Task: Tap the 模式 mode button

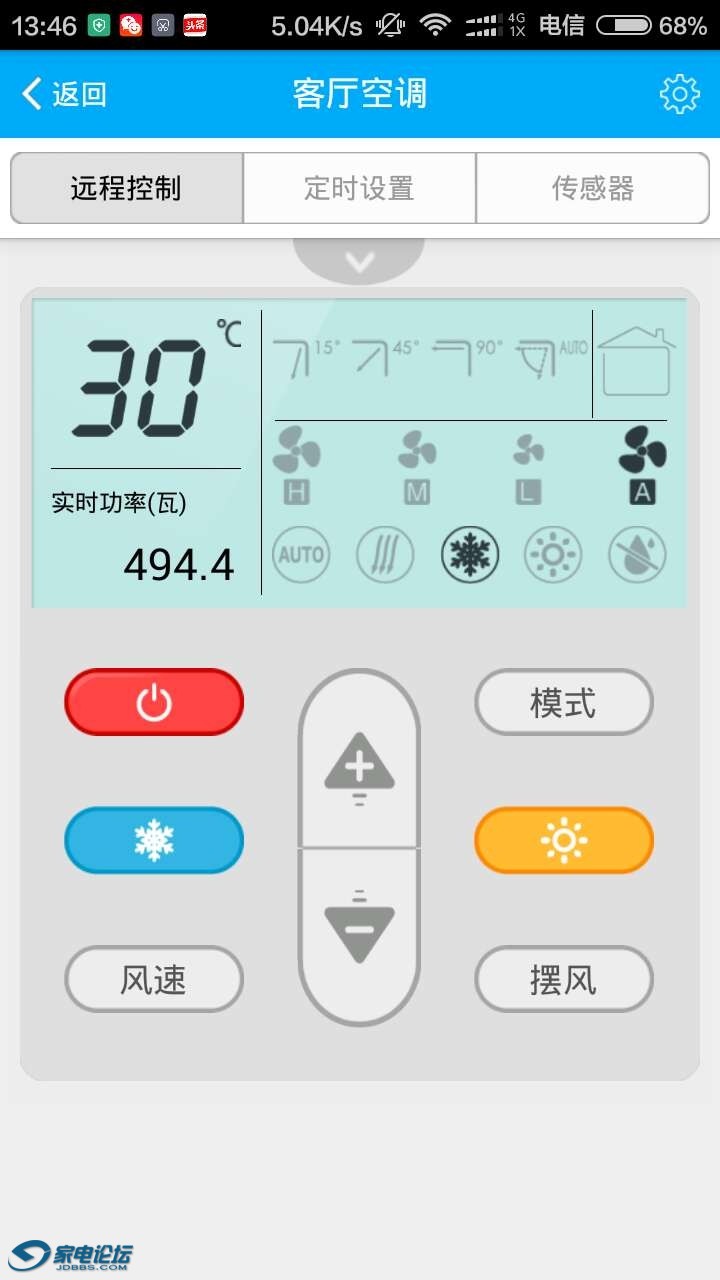Action: [x=563, y=702]
